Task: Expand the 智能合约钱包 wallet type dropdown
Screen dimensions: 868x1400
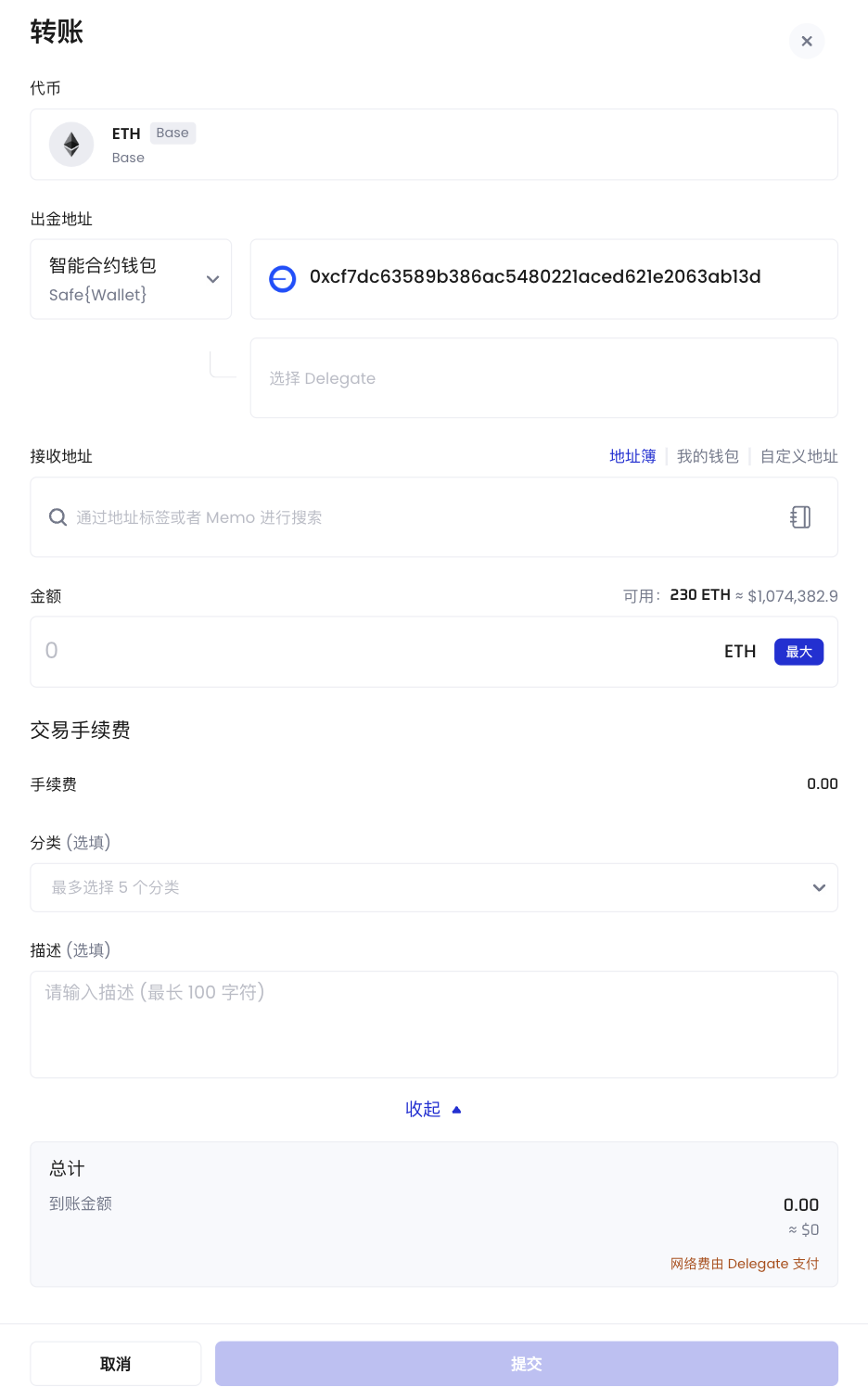Action: point(131,279)
